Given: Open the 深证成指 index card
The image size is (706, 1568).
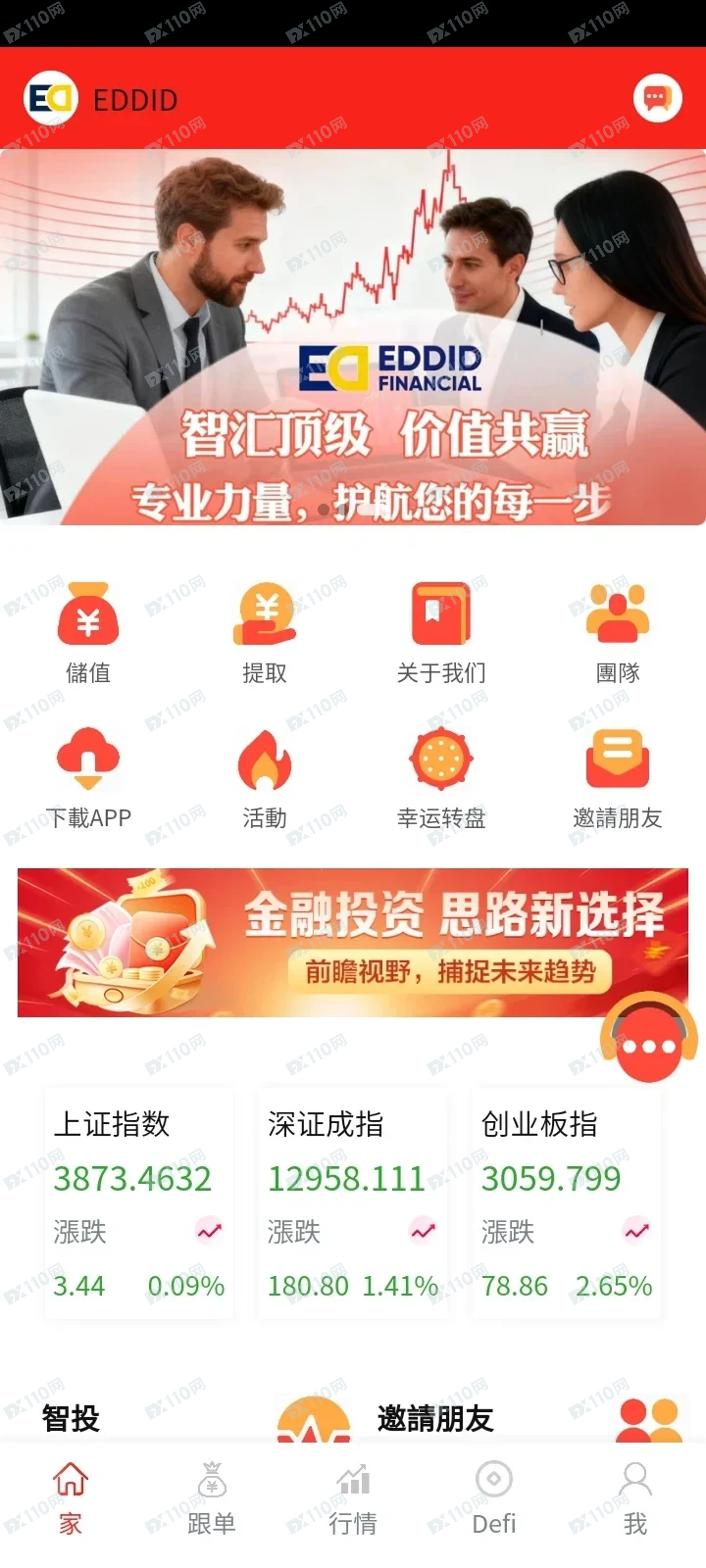Looking at the screenshot, I should 352,1203.
